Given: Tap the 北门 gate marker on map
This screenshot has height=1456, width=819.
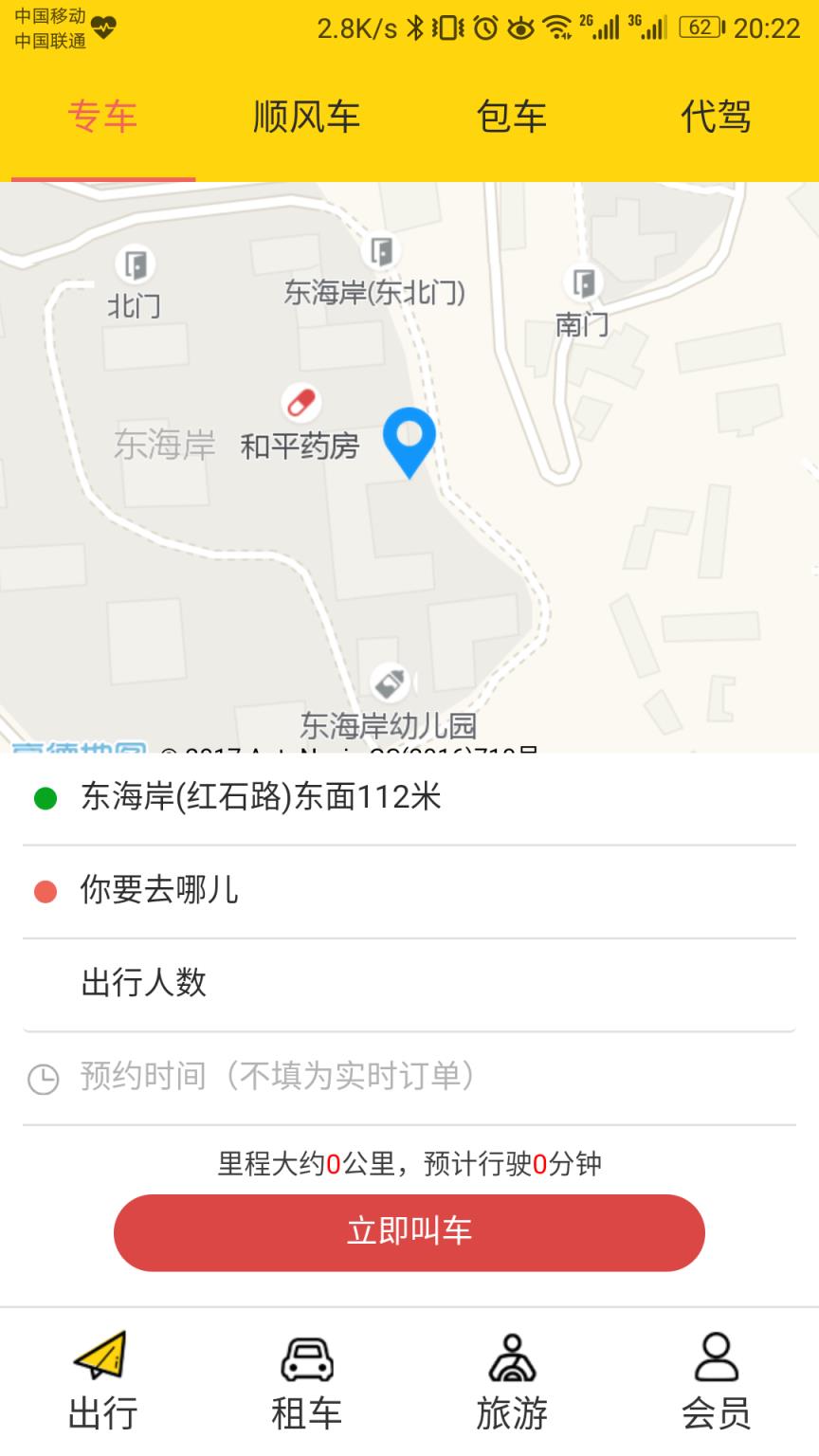Looking at the screenshot, I should click(x=134, y=266).
